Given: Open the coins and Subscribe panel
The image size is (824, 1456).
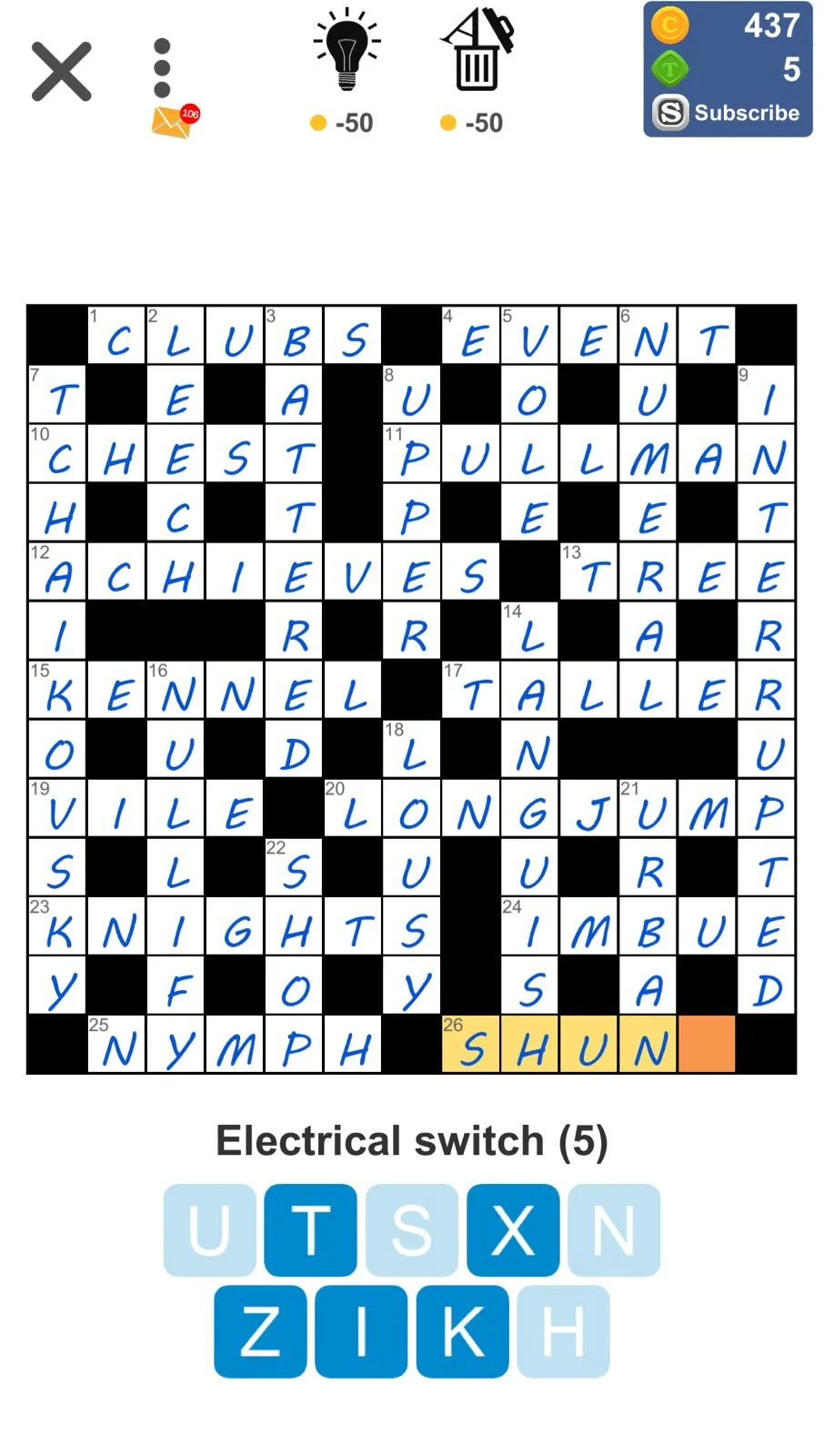Looking at the screenshot, I should click(x=728, y=70).
